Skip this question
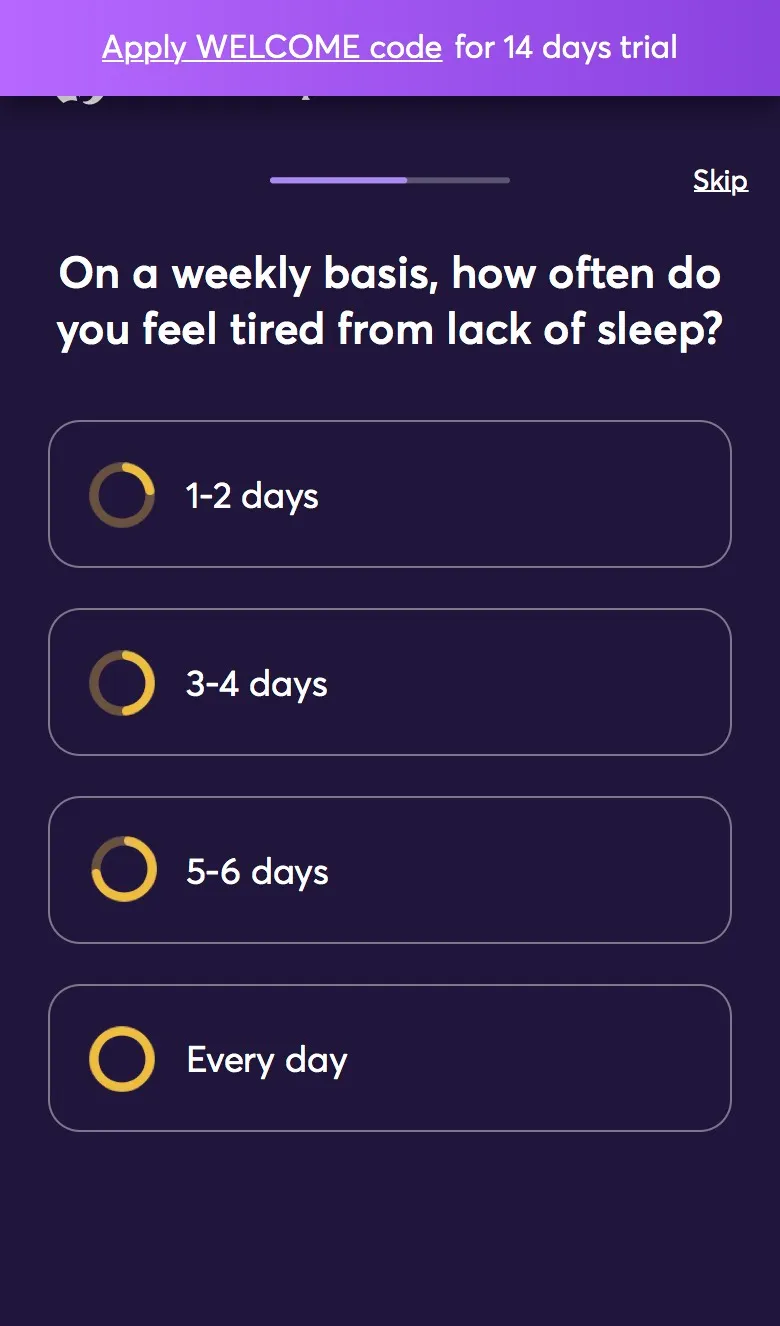This screenshot has width=780, height=1326. click(721, 180)
